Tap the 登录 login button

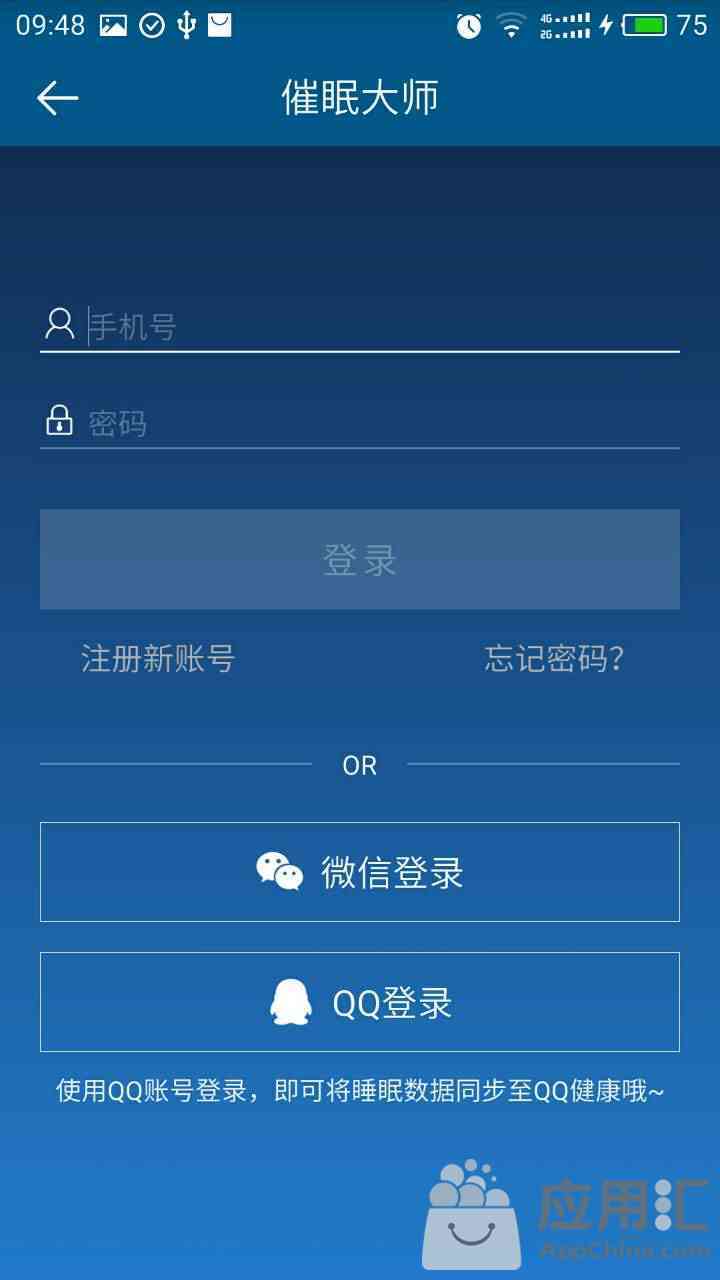[360, 559]
